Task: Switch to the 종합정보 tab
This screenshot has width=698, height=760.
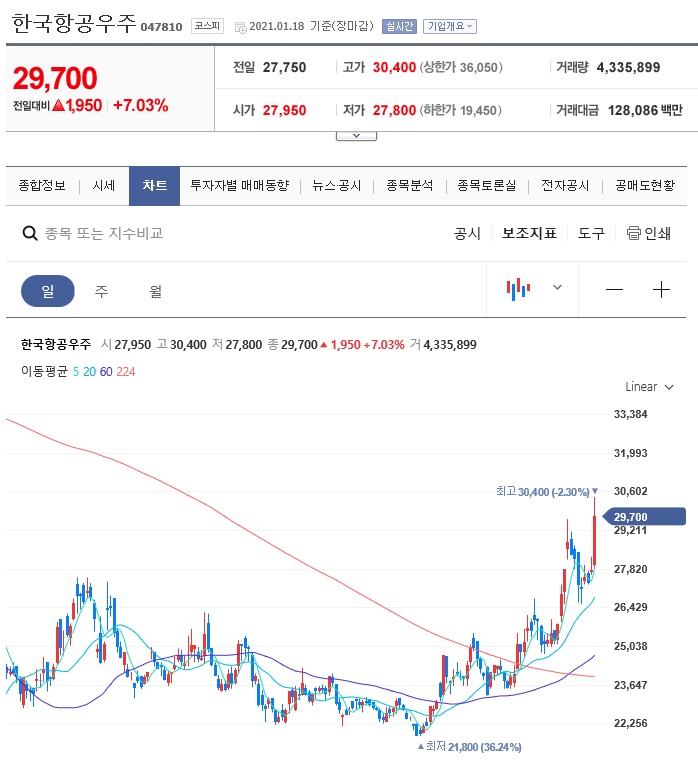Action: click(x=42, y=186)
